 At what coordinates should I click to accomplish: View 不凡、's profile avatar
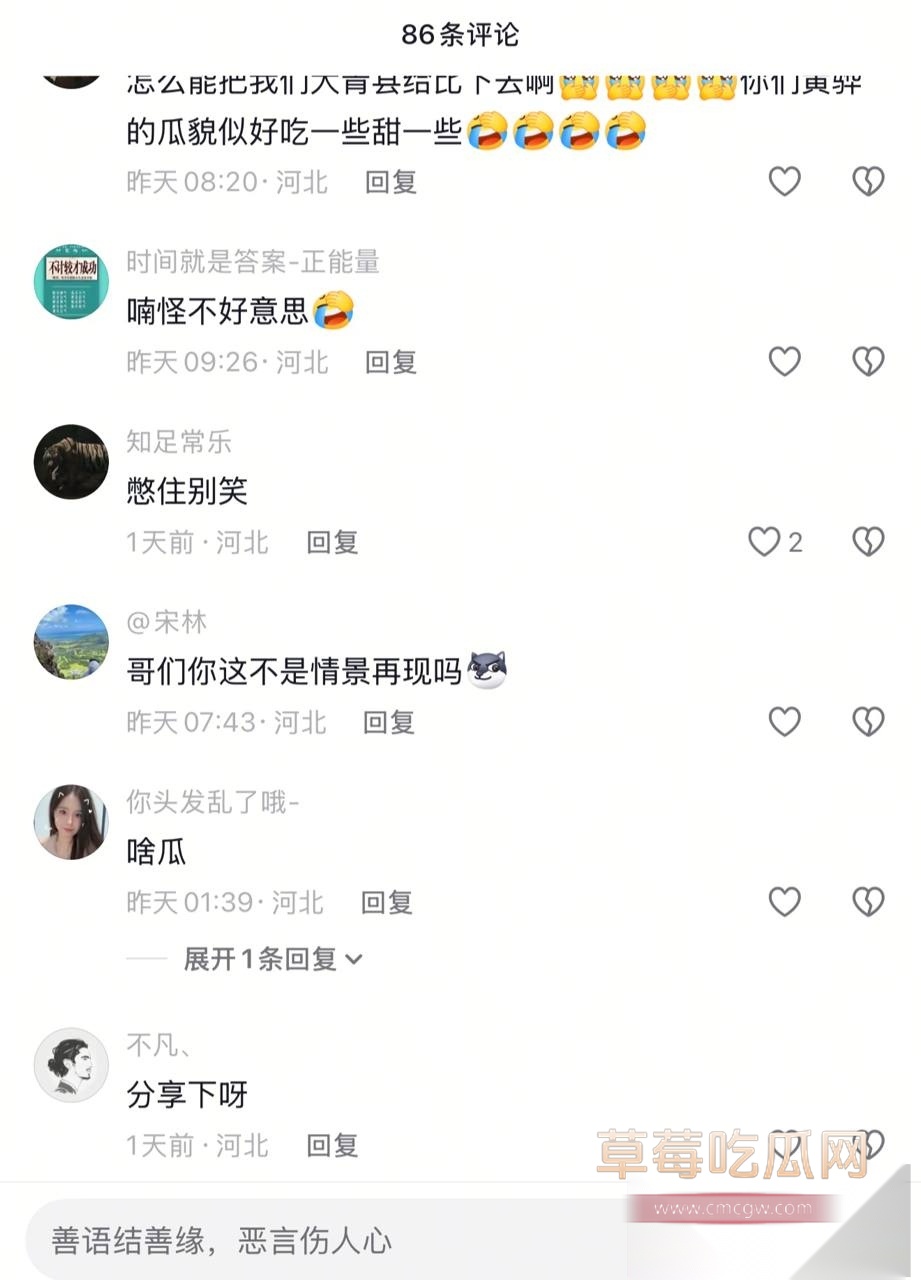coord(71,1065)
